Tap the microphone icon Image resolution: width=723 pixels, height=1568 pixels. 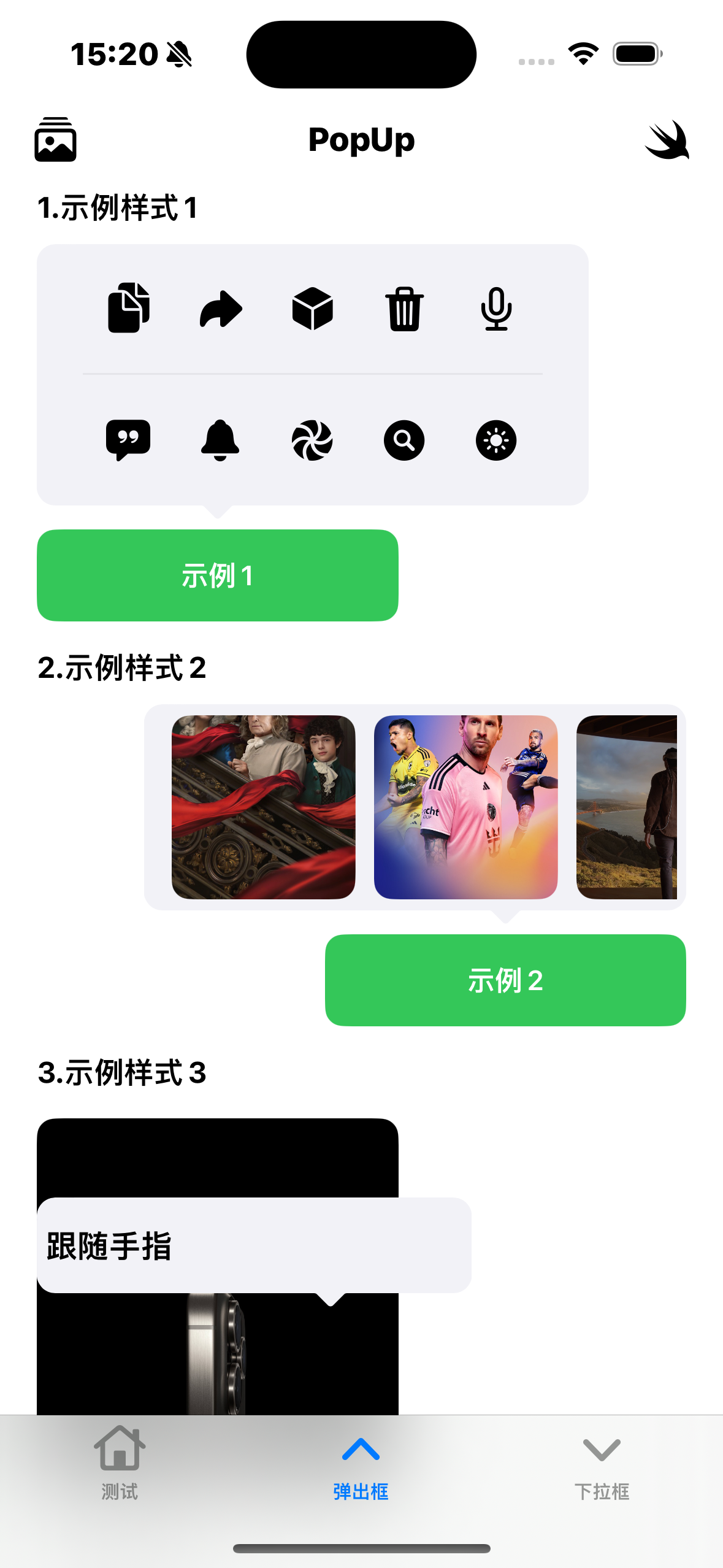(496, 309)
